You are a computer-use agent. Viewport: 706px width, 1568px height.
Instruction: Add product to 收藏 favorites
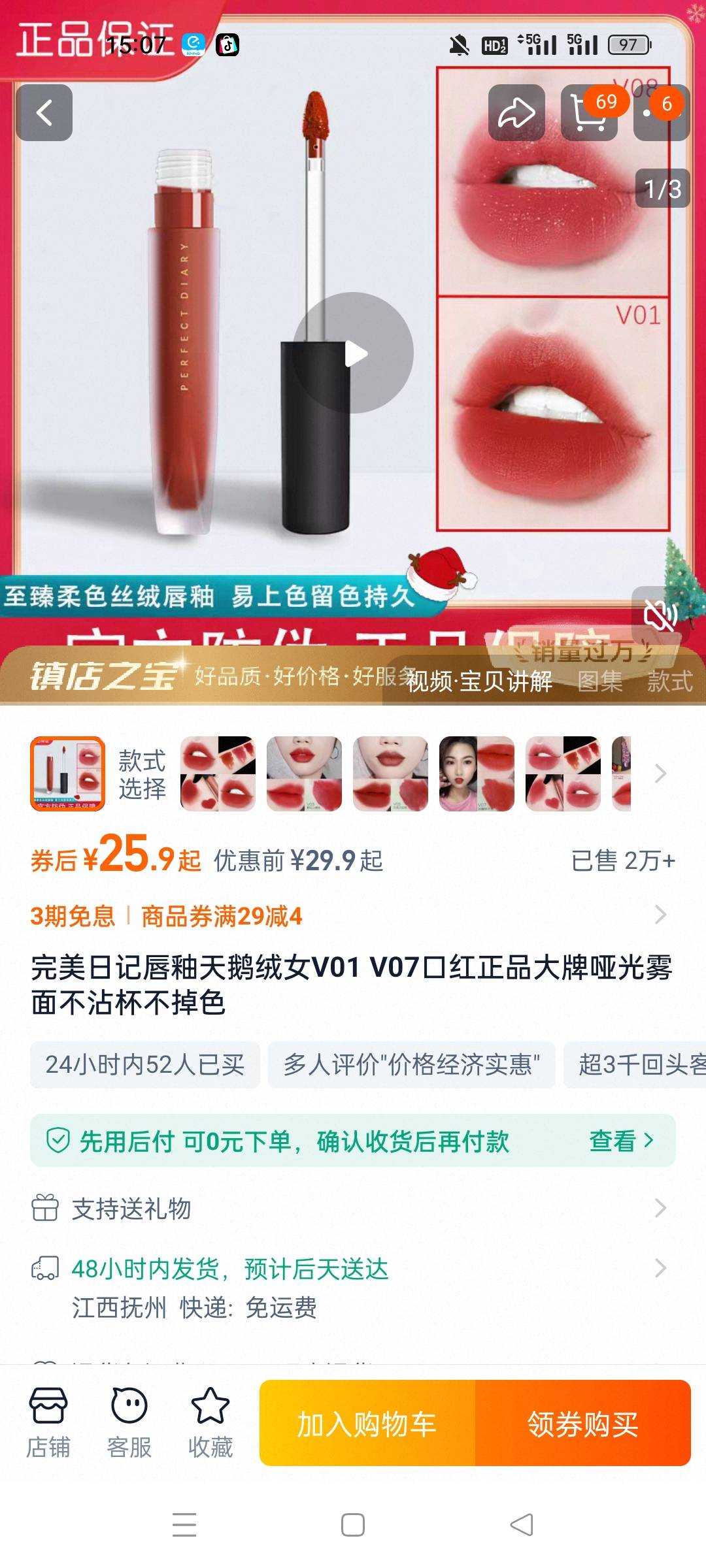pyautogui.click(x=210, y=1422)
